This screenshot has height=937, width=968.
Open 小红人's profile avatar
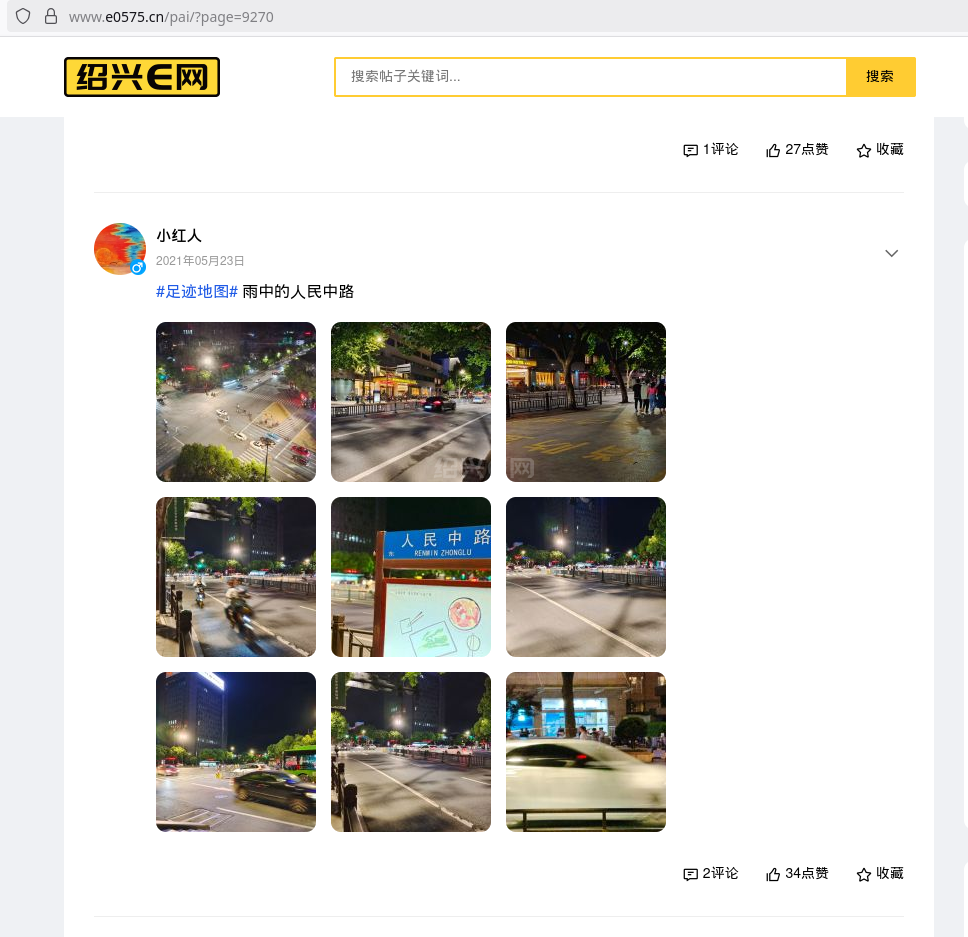(x=120, y=249)
